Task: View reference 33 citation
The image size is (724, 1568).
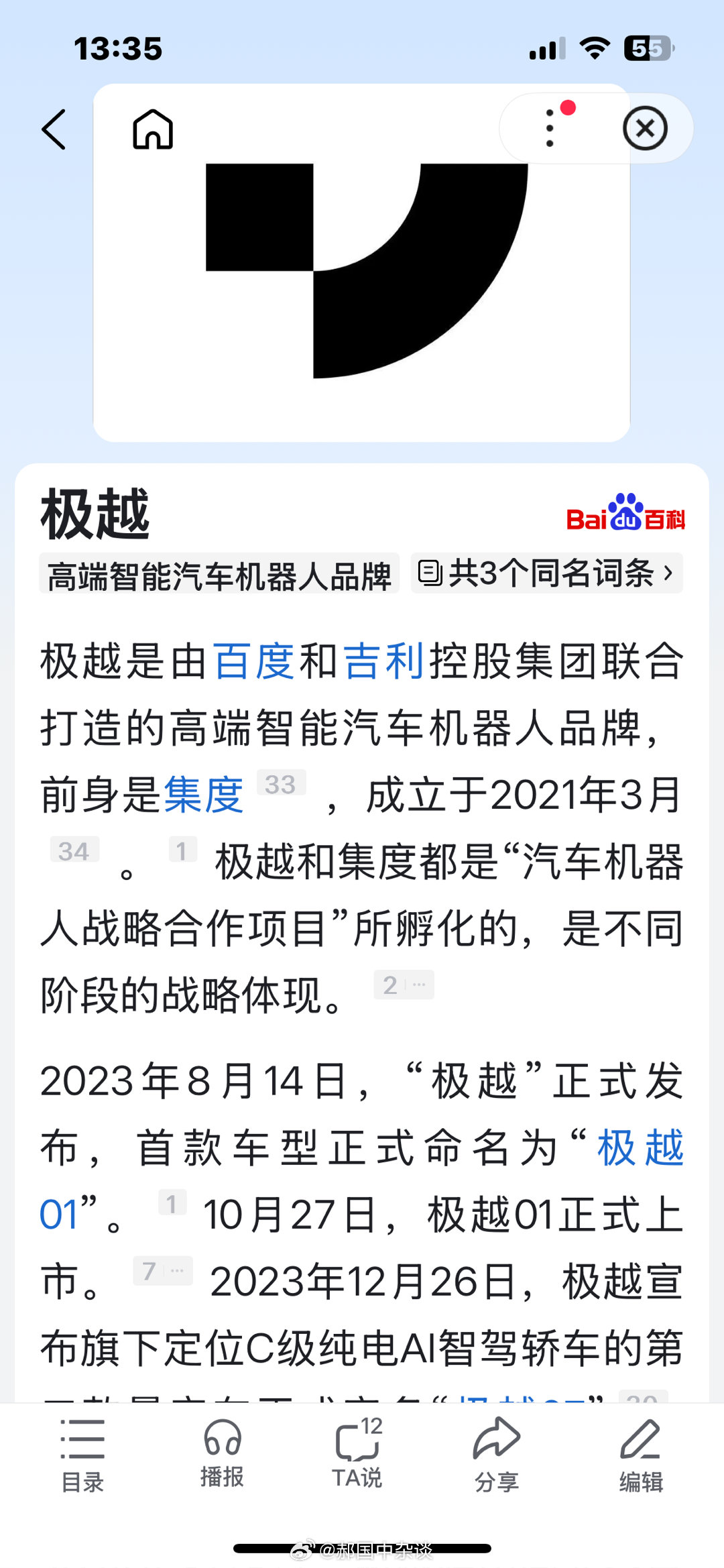Action: click(x=280, y=784)
